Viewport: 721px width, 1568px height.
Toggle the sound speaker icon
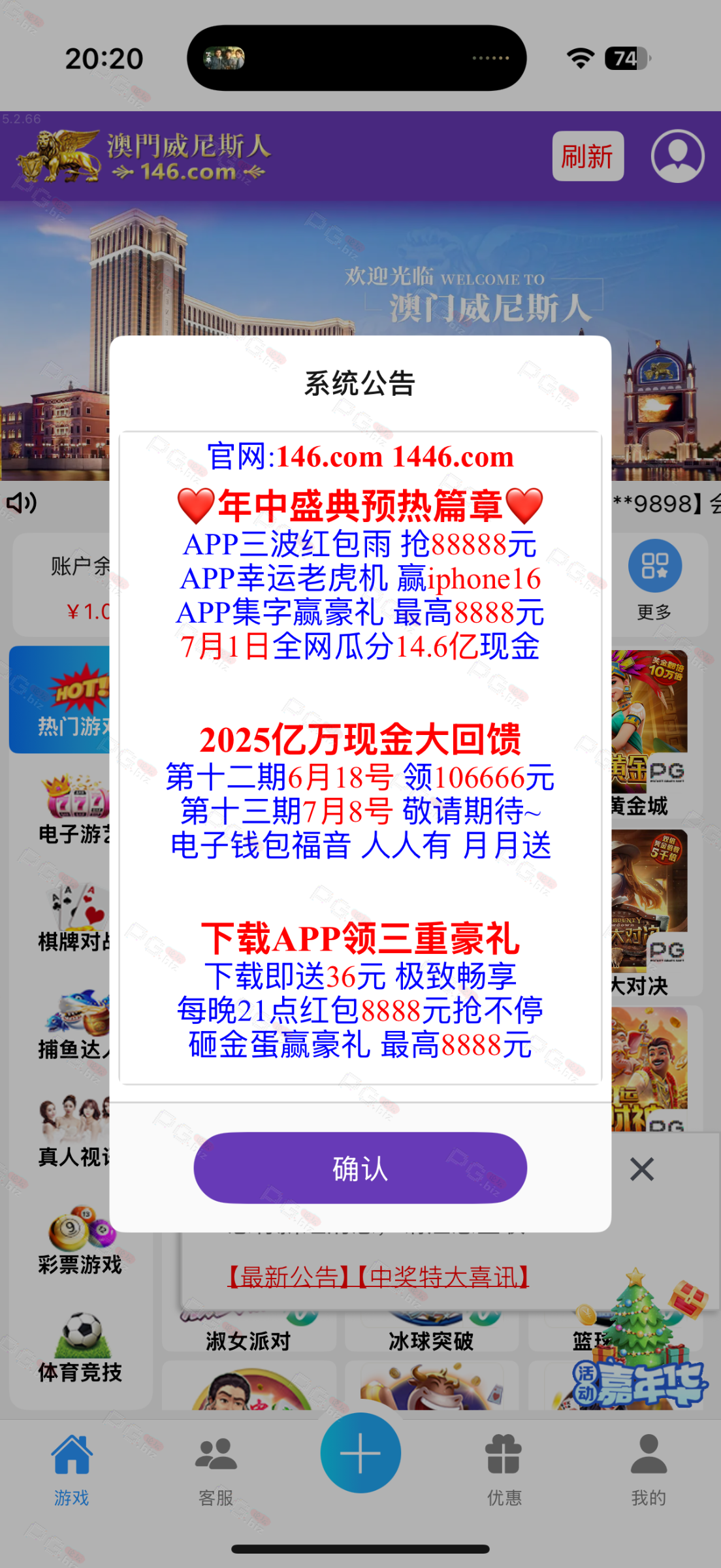22,502
